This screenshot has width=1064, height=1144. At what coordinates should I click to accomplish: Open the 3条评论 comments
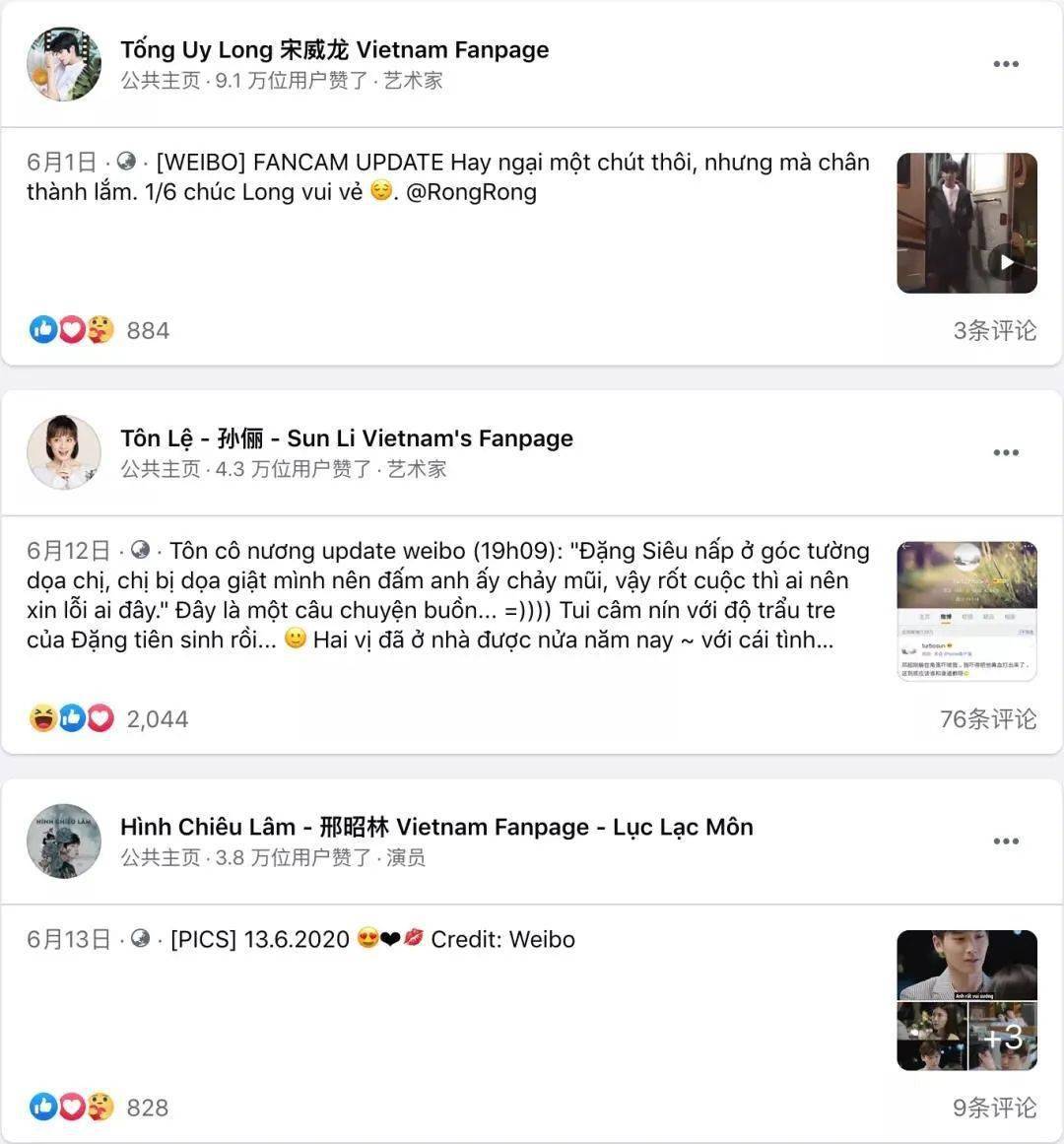coord(994,330)
